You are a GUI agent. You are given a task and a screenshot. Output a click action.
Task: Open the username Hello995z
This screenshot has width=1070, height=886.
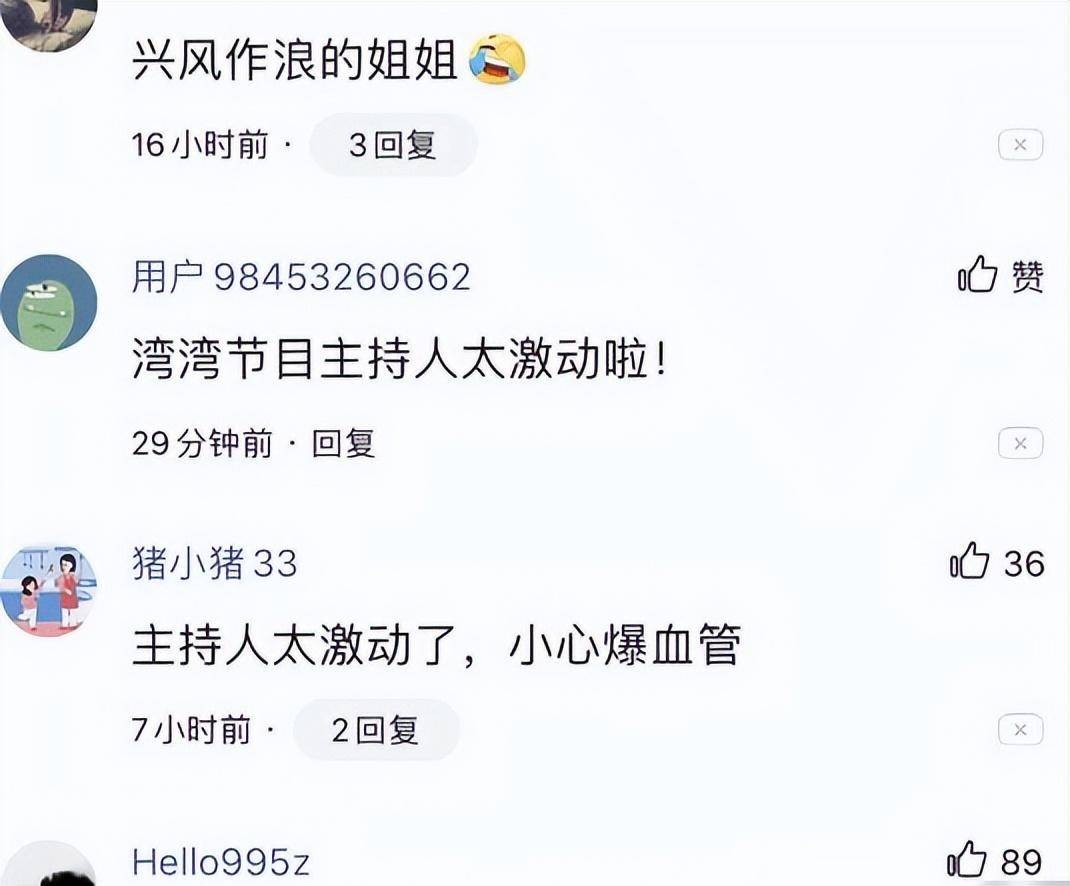pos(223,863)
